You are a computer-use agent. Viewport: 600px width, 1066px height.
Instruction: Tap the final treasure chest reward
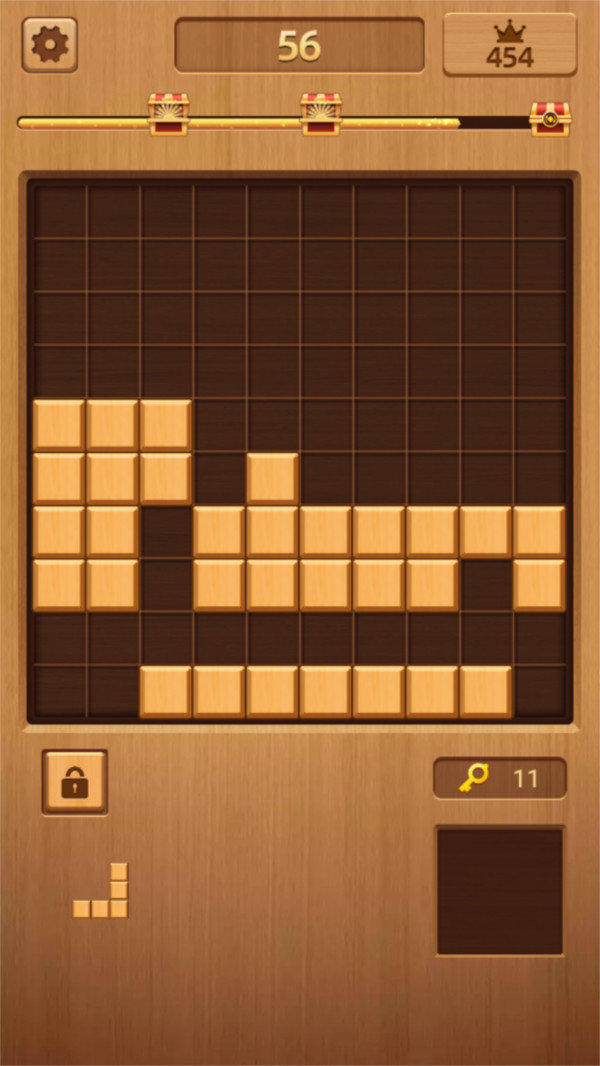[549, 118]
